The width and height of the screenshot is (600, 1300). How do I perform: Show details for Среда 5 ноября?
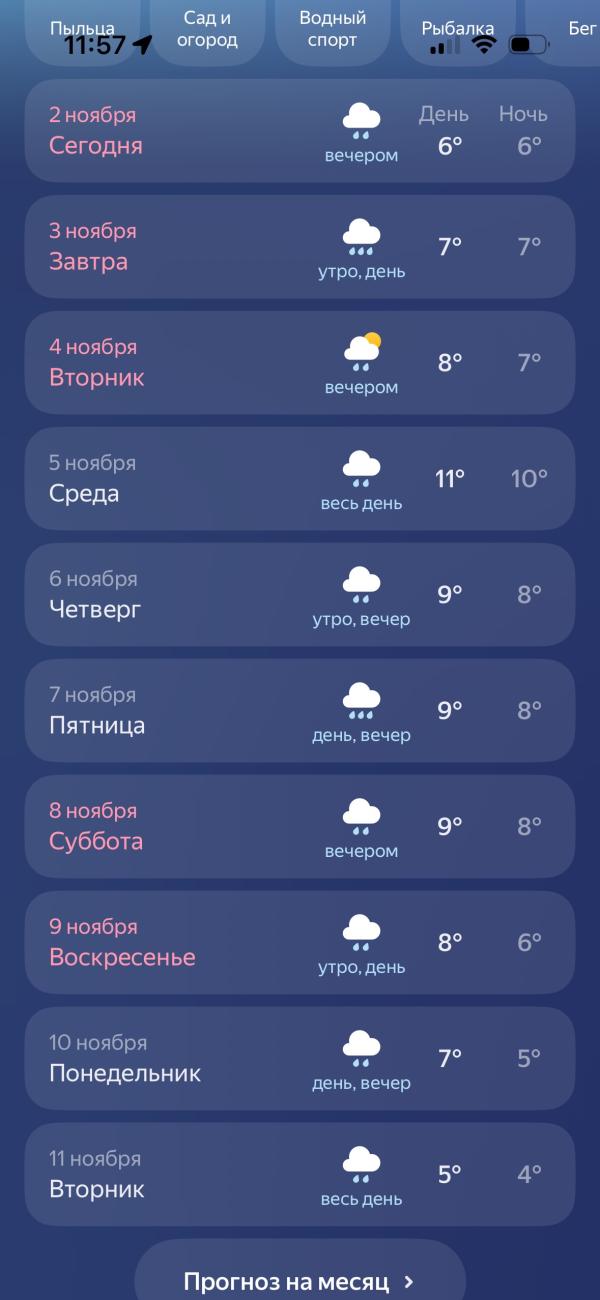click(300, 479)
